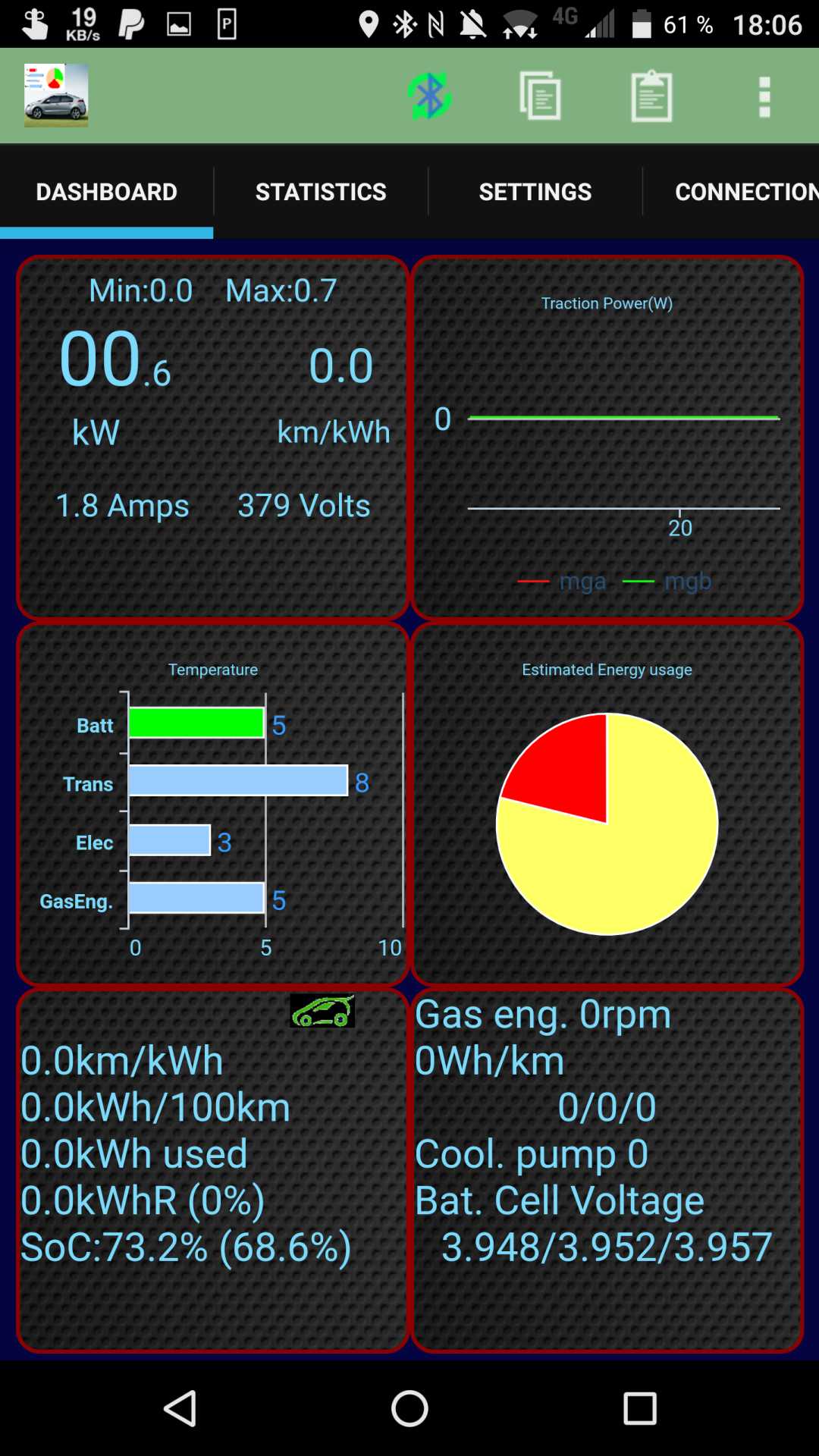819x1456 pixels.
Task: Tap the copy documents icon
Action: 540,96
